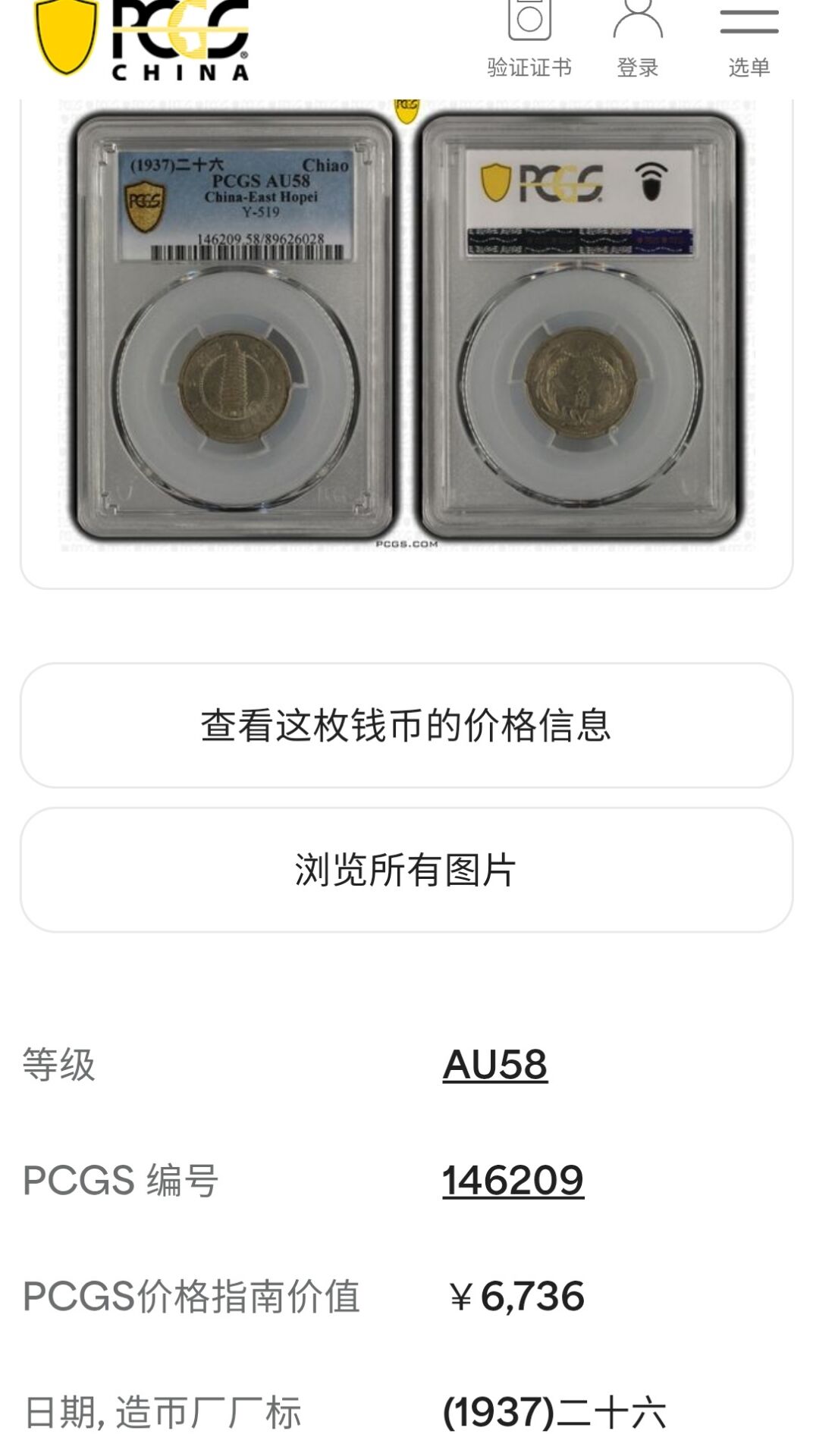The height and width of the screenshot is (1456, 813).
Task: Open the AU58 grade link
Action: [494, 1064]
